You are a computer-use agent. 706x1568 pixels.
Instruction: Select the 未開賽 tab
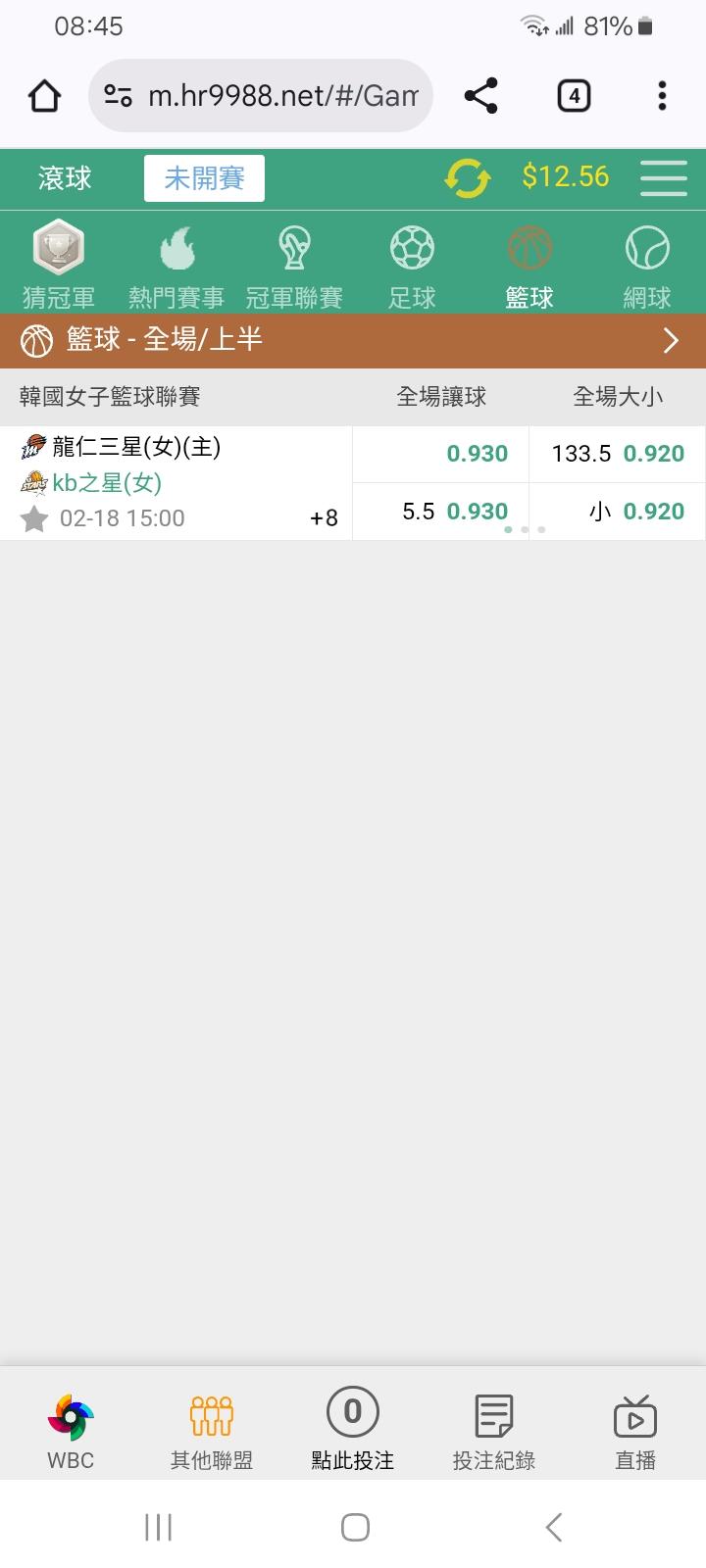(x=204, y=178)
